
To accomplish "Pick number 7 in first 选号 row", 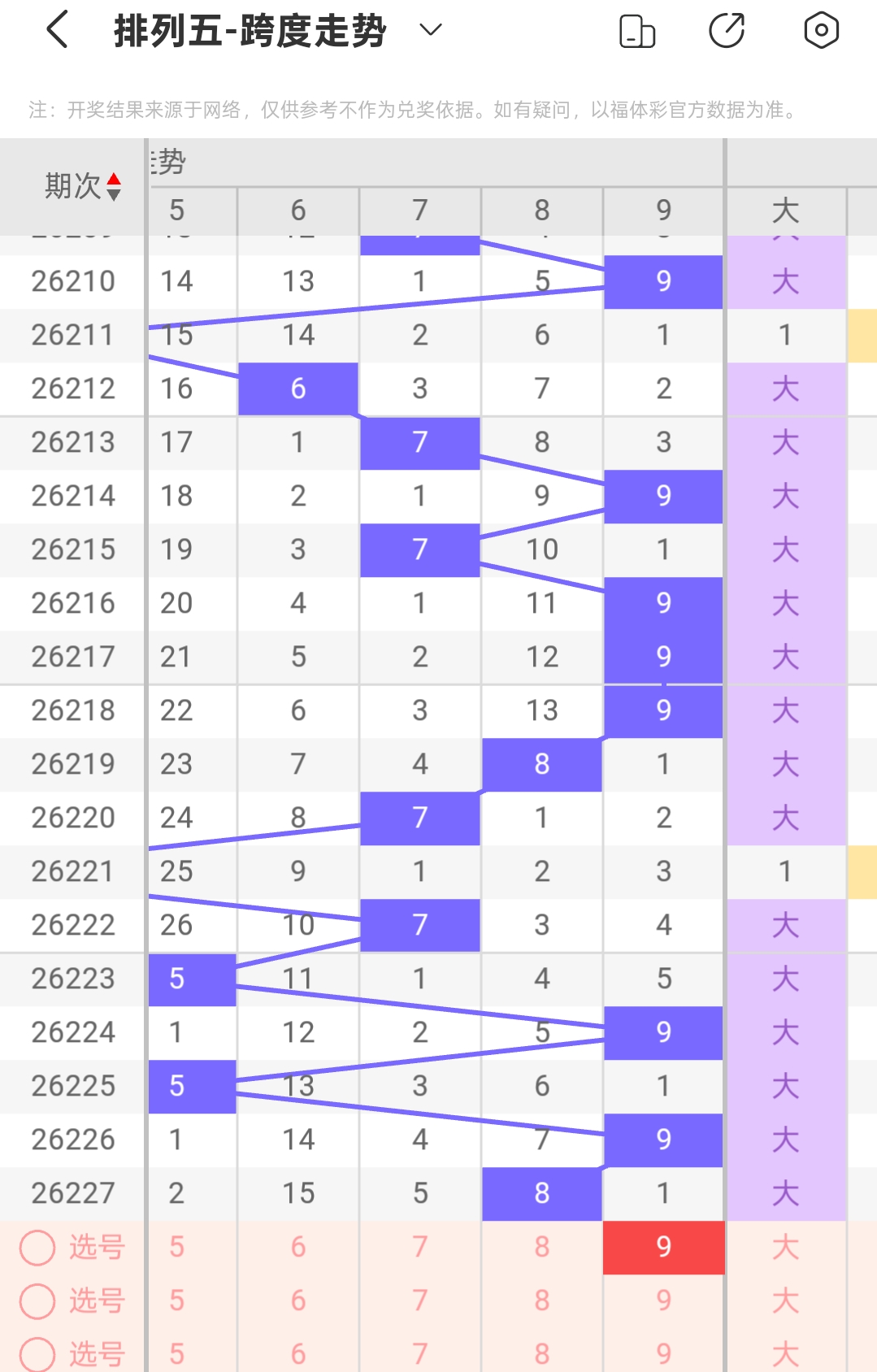I will [x=420, y=1248].
